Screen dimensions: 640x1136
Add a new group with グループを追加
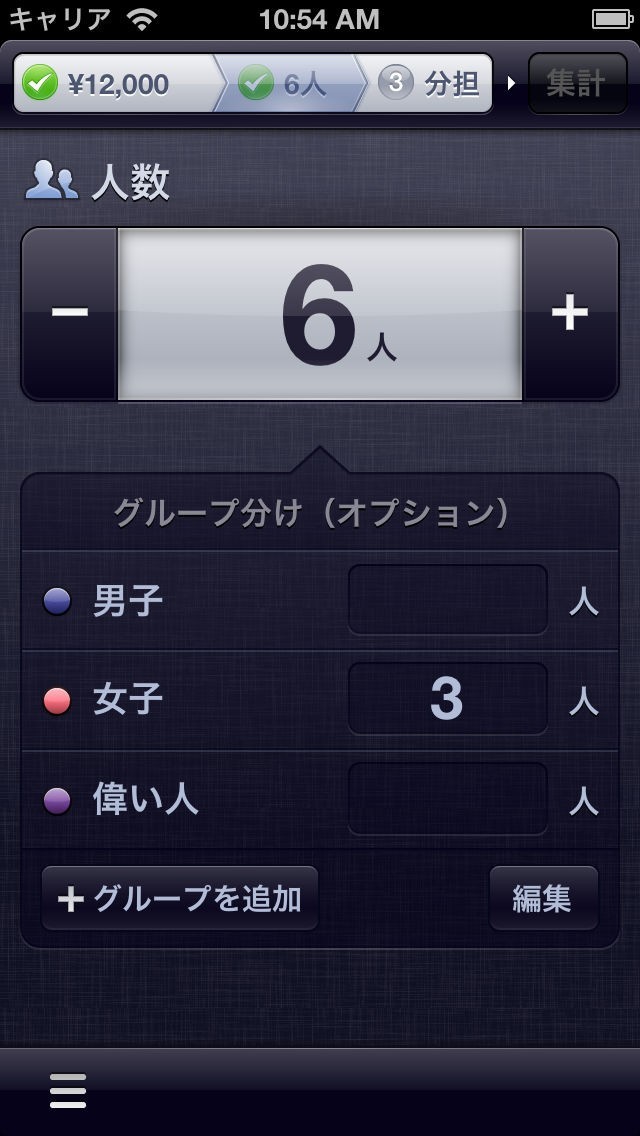tap(180, 898)
